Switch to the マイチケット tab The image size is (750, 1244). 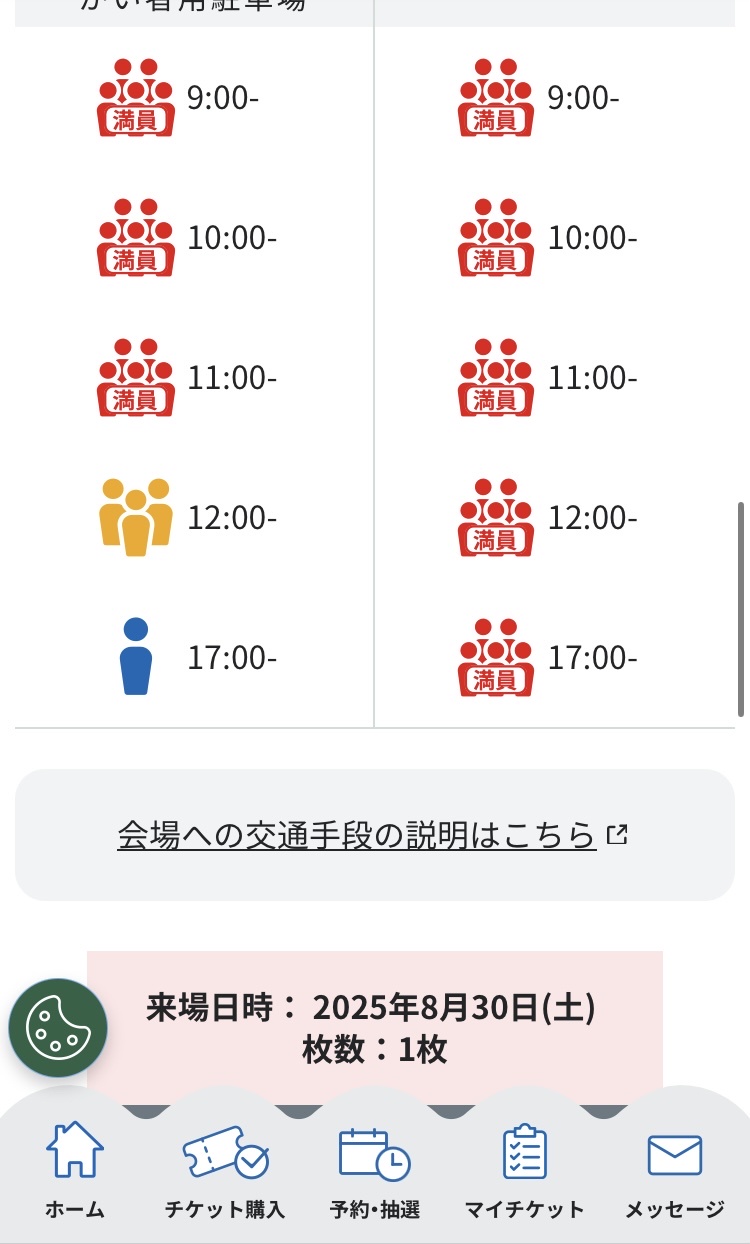point(525,1170)
